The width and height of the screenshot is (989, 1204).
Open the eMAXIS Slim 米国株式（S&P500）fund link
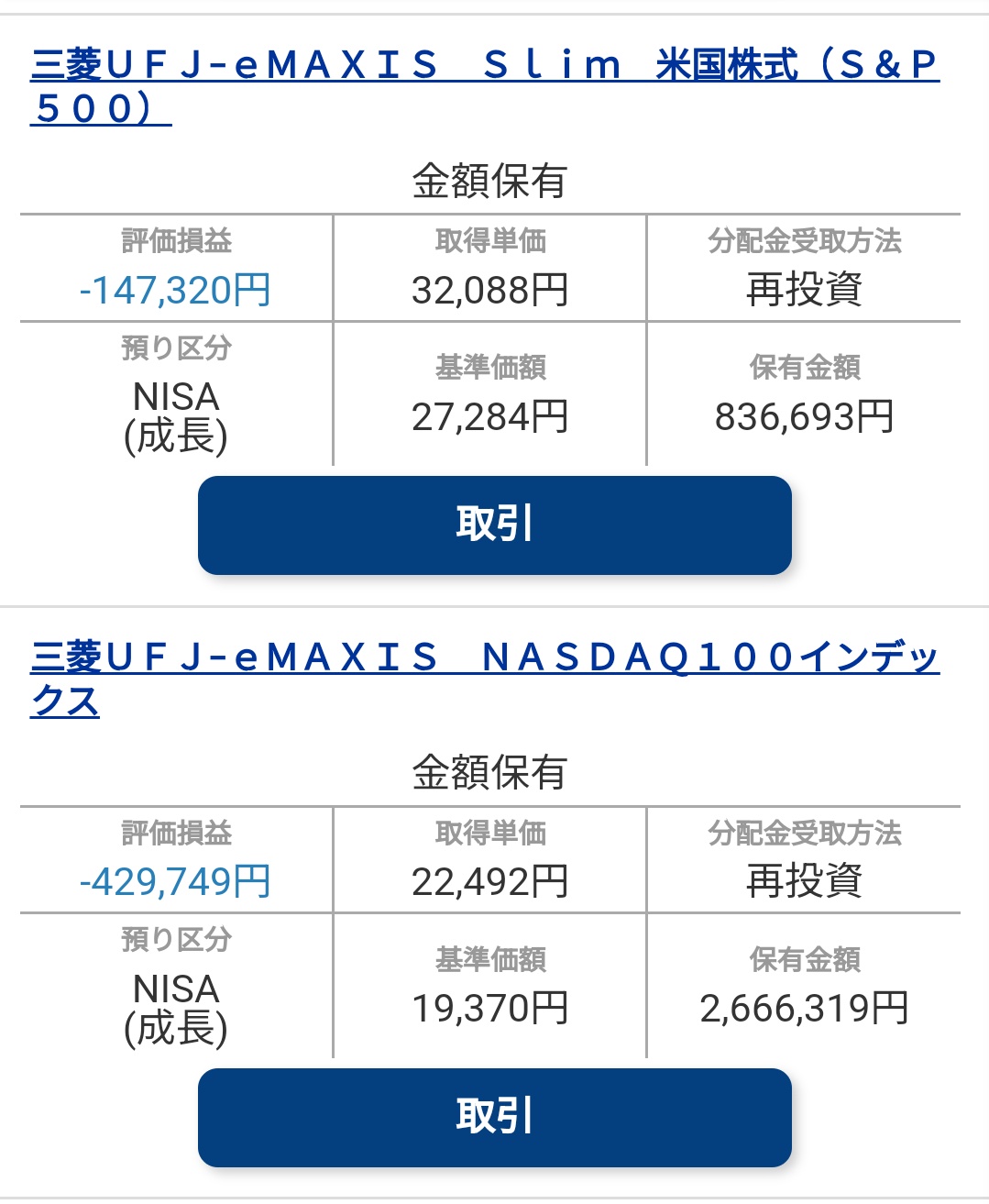pyautogui.click(x=486, y=87)
